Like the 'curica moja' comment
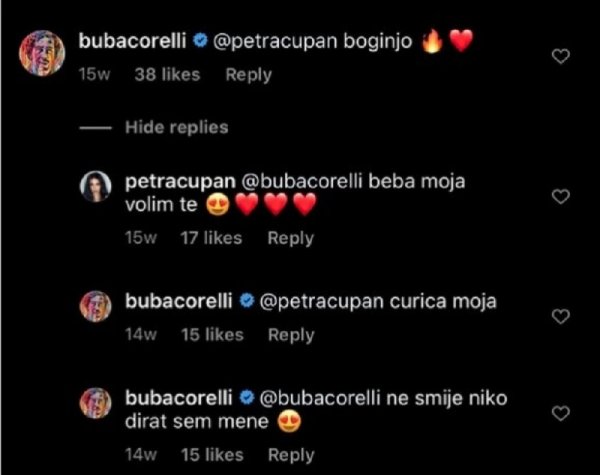The height and width of the screenshot is (475, 600). [561, 315]
